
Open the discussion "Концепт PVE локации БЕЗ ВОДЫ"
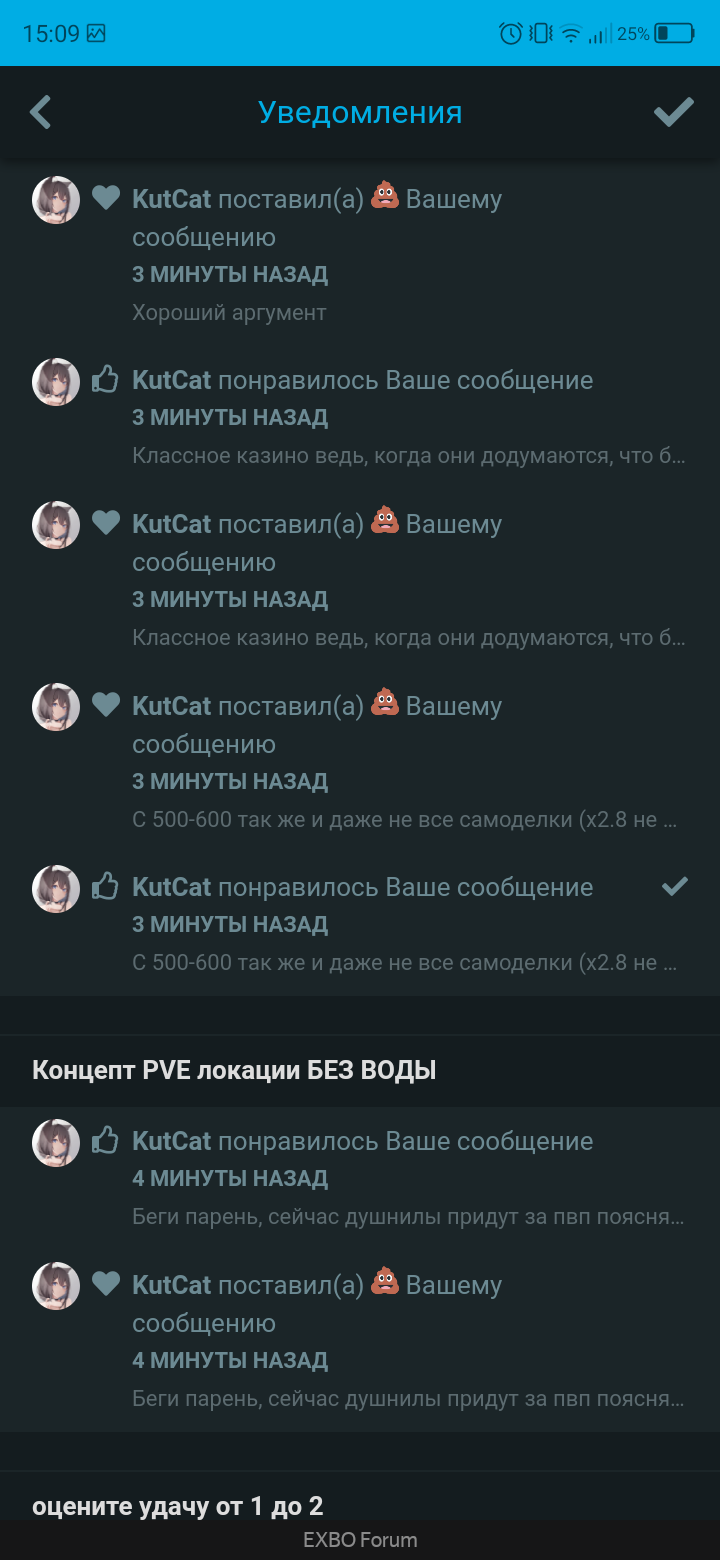click(234, 1071)
